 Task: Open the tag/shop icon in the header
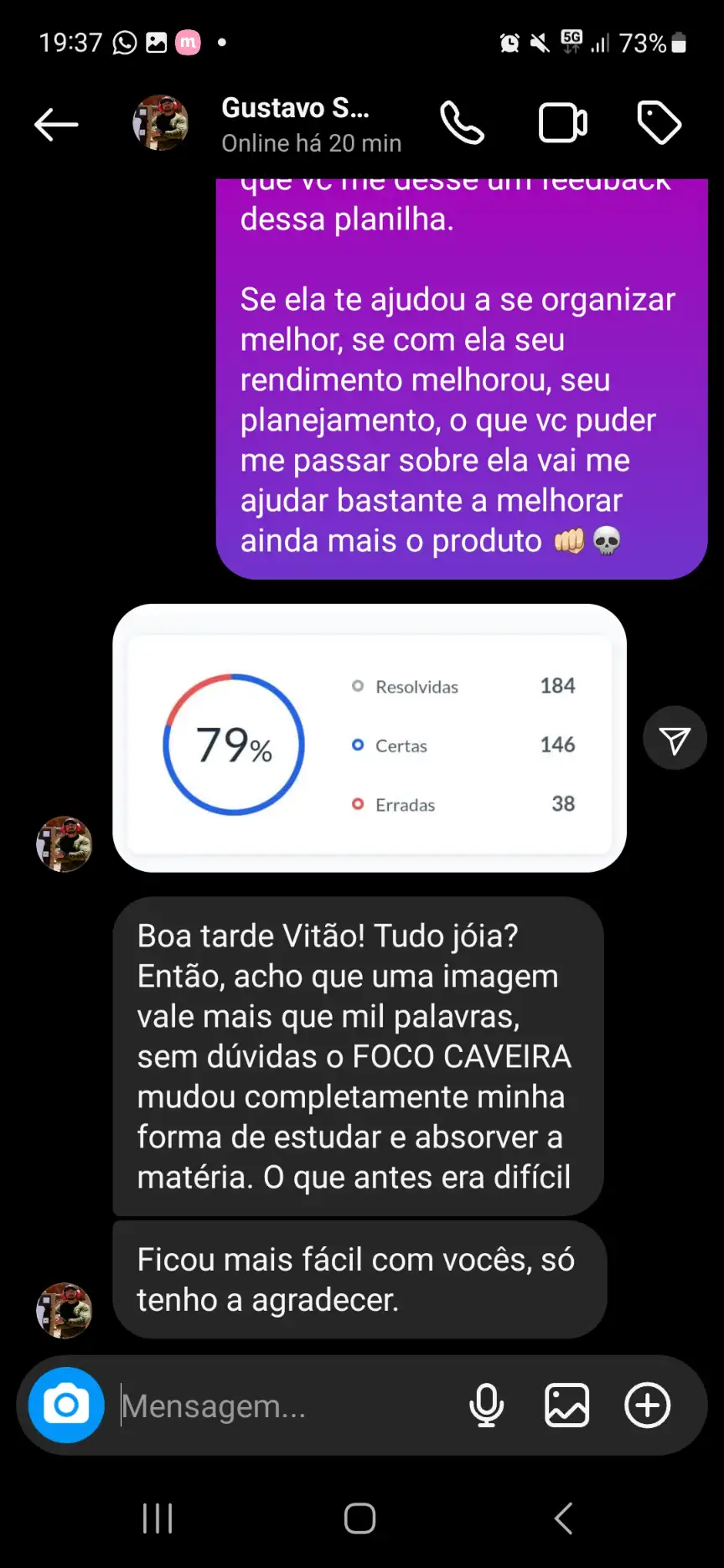659,122
